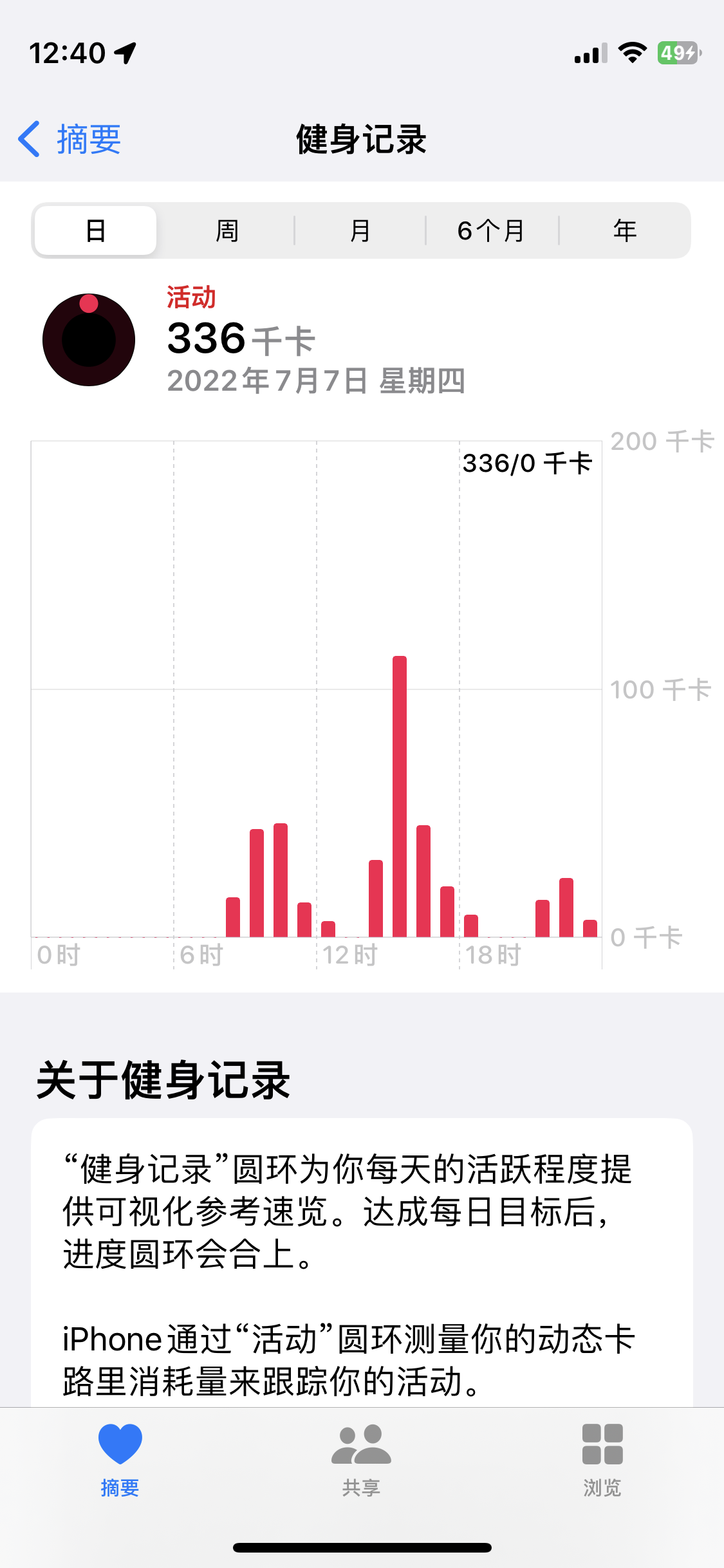Show the 6个月 six-month view
The width and height of the screenshot is (724, 1568).
492,230
